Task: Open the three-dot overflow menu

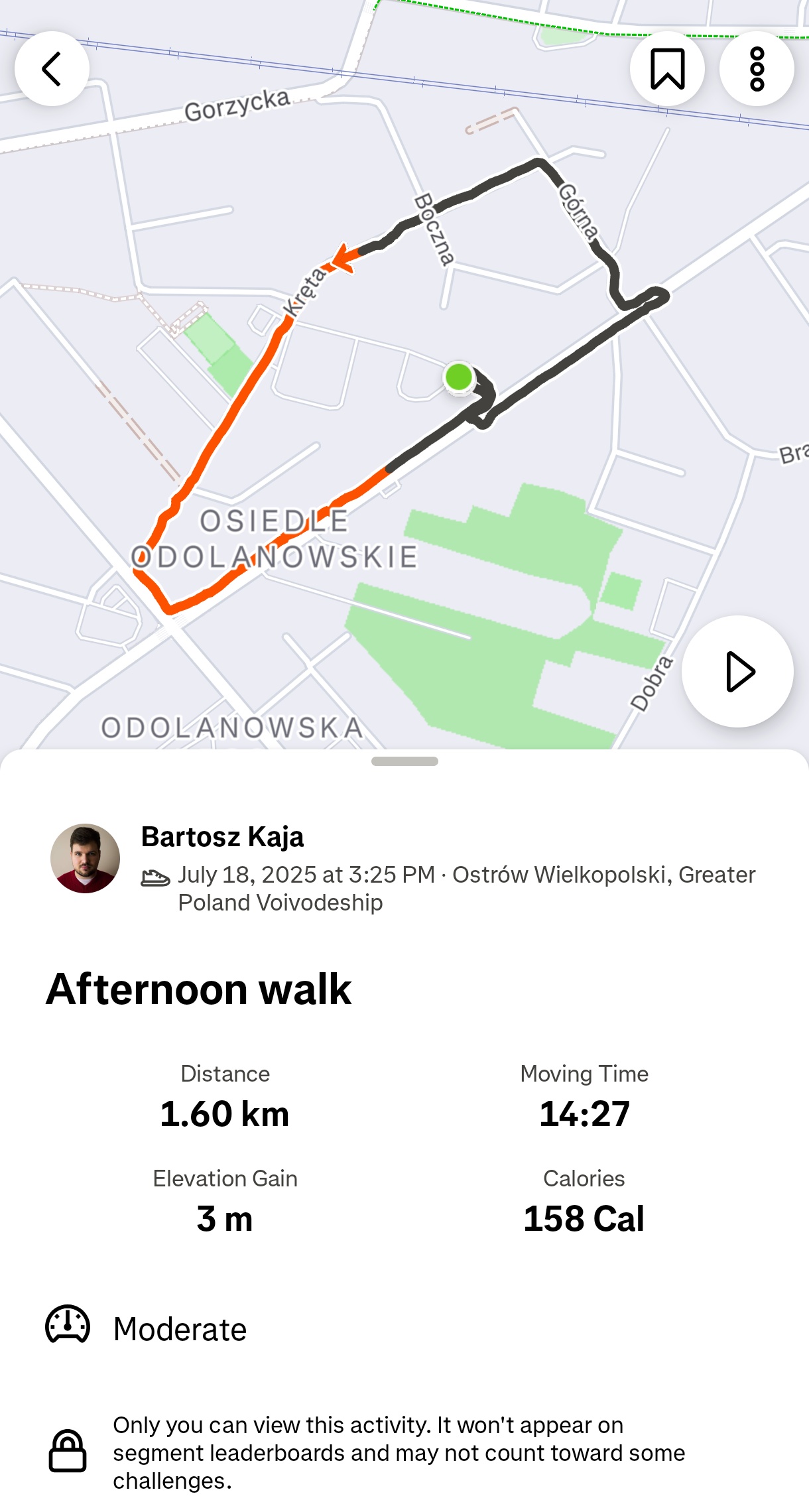Action: click(757, 68)
